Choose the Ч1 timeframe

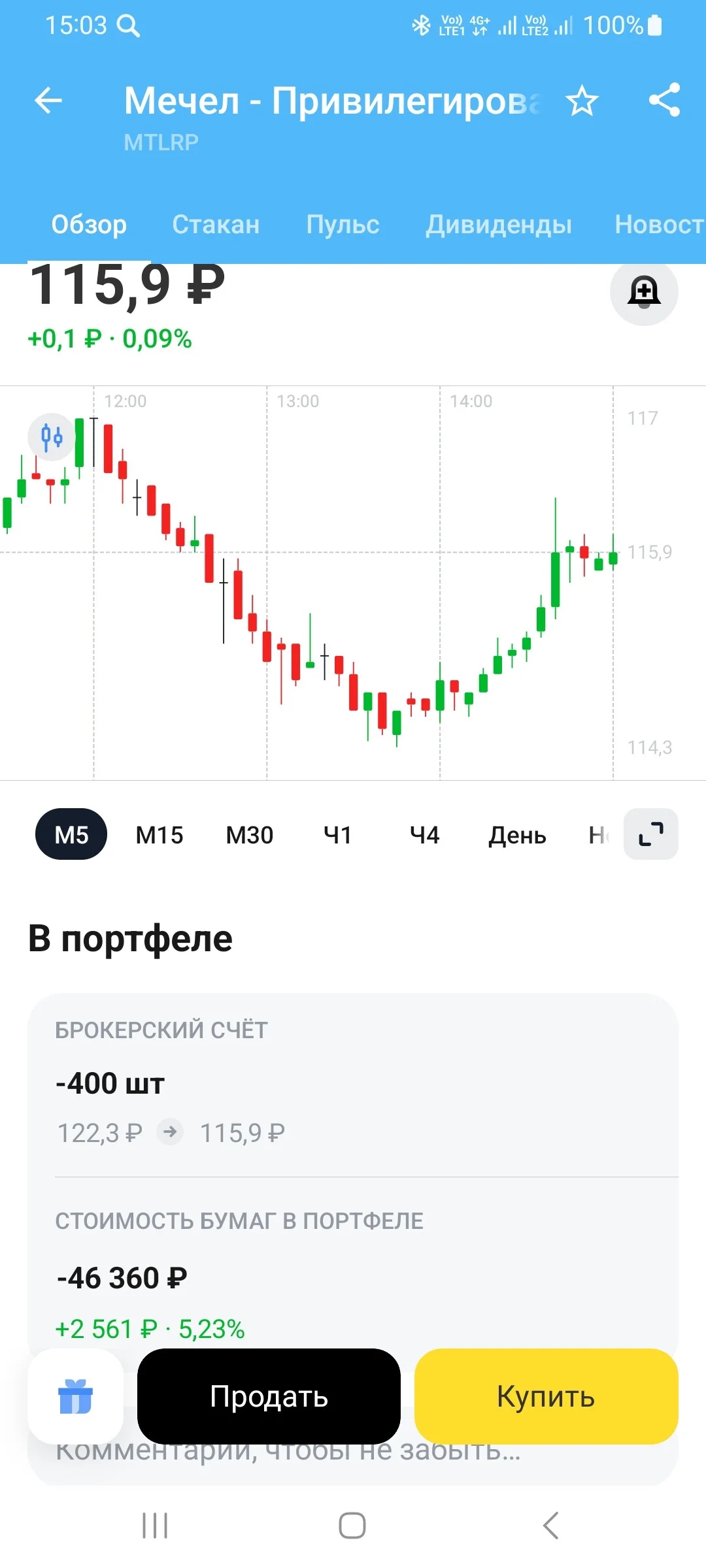click(x=338, y=834)
